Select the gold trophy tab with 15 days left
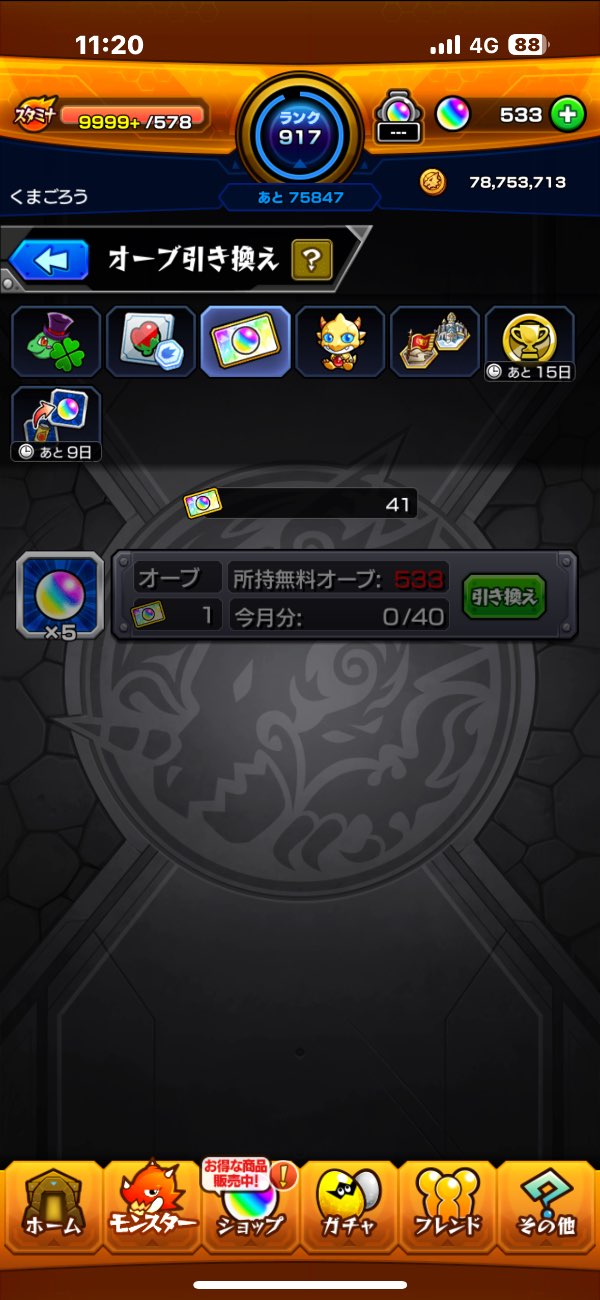 [x=530, y=342]
